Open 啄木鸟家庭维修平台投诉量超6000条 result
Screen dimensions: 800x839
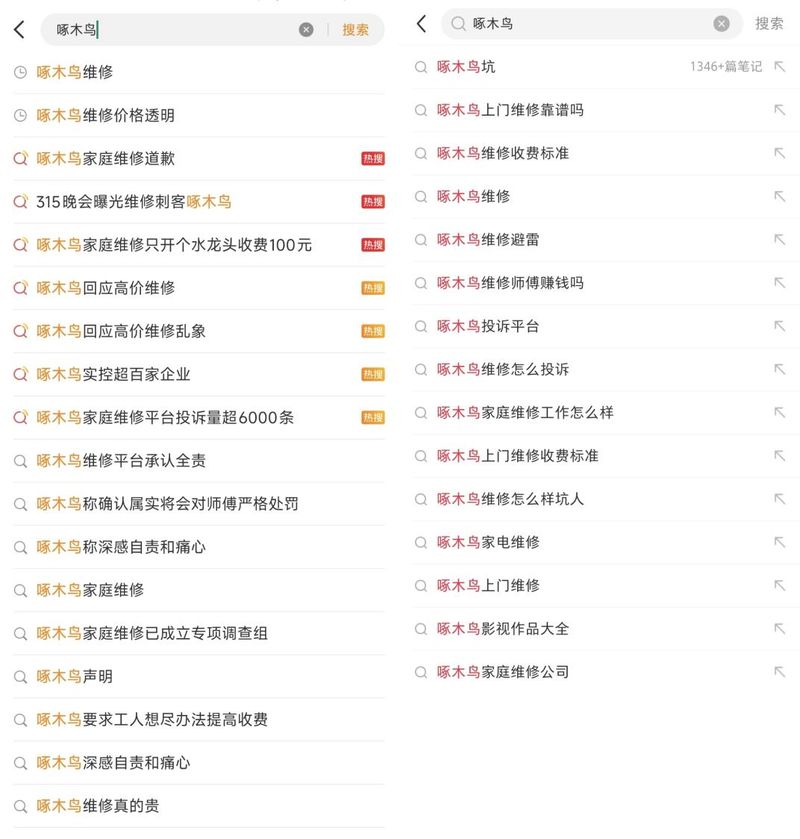pyautogui.click(x=165, y=417)
